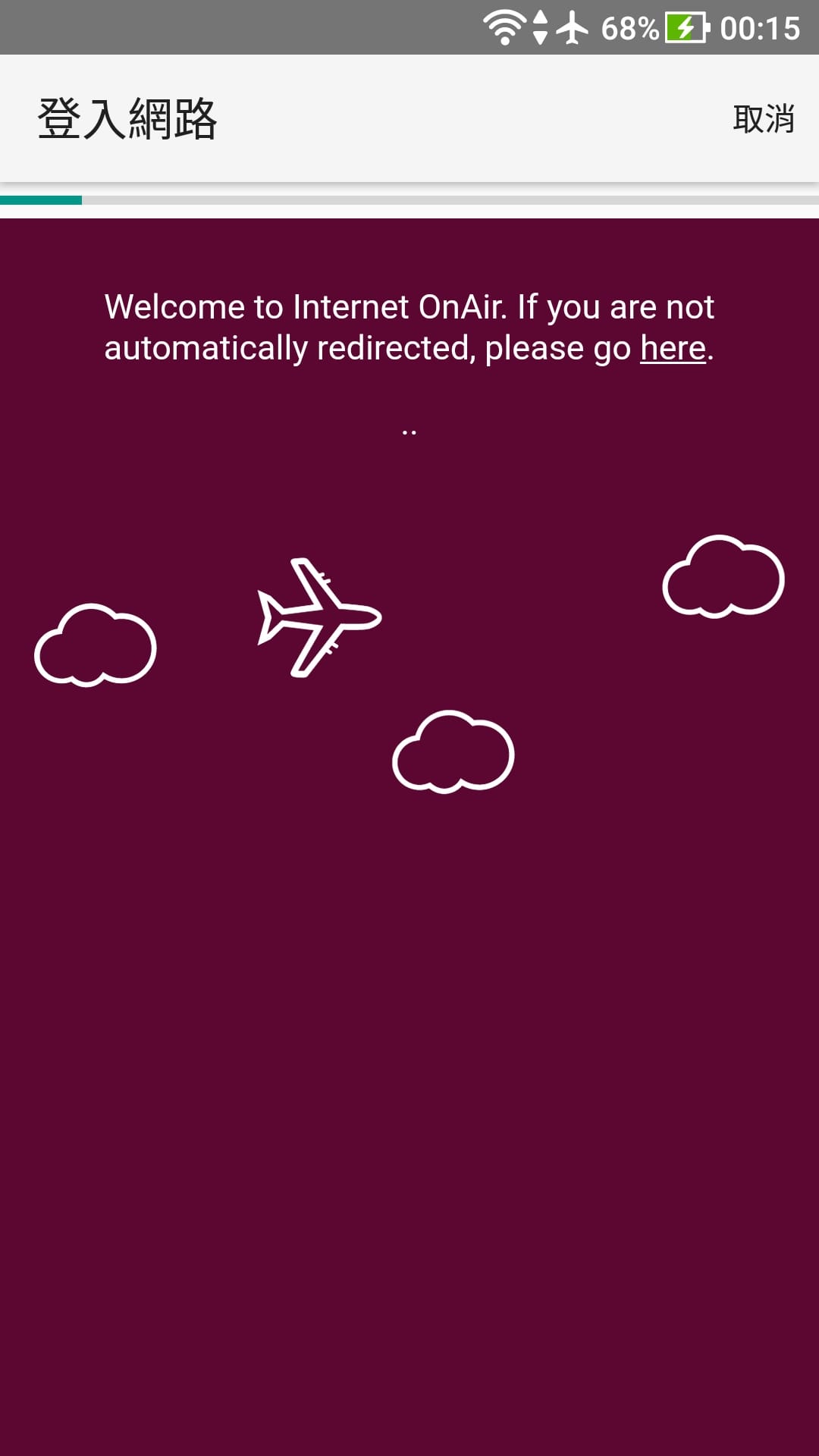The height and width of the screenshot is (1456, 819).
Task: Tap 取消 to cancel network login
Action: point(763,119)
